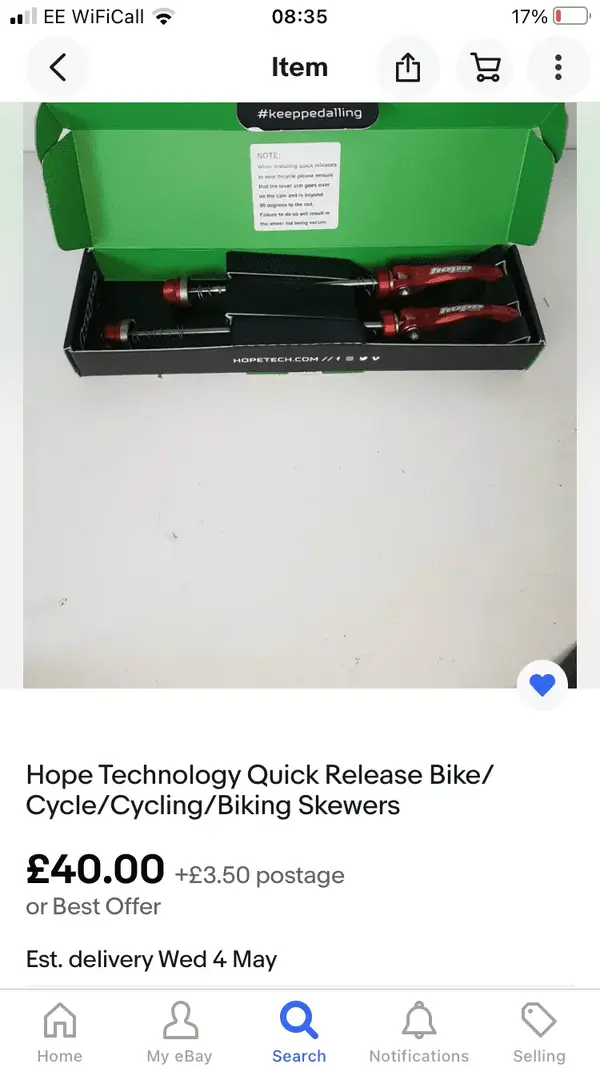Go to the Selling tab
Viewport: 600px width, 1068px height.
[x=539, y=1033]
